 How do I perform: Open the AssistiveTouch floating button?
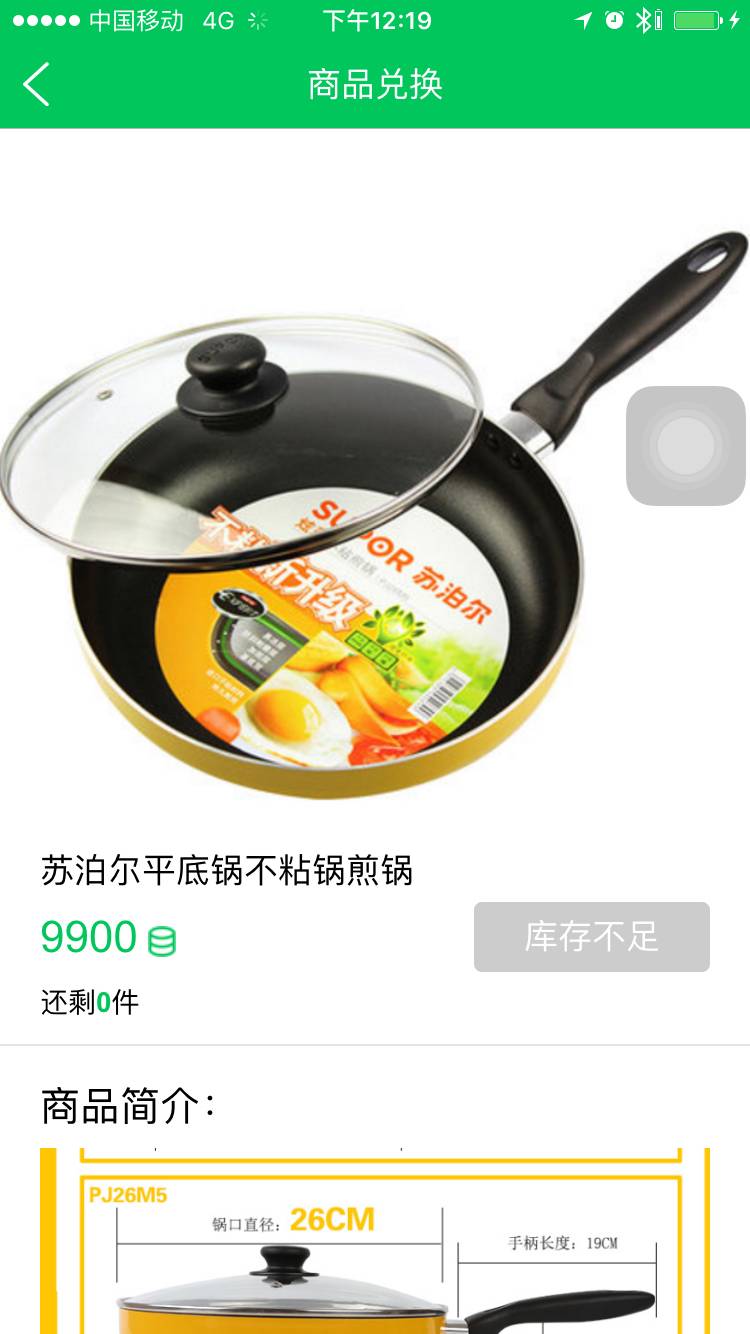pyautogui.click(x=686, y=446)
